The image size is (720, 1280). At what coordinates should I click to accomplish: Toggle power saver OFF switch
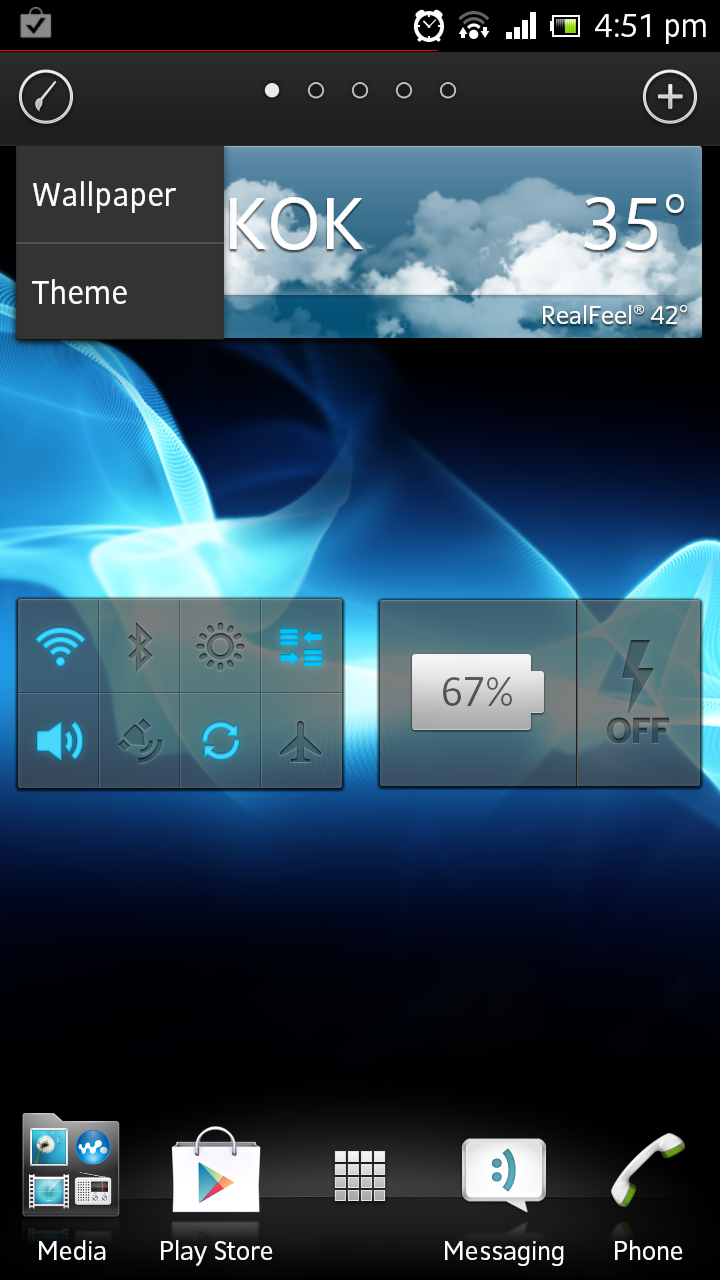click(638, 692)
